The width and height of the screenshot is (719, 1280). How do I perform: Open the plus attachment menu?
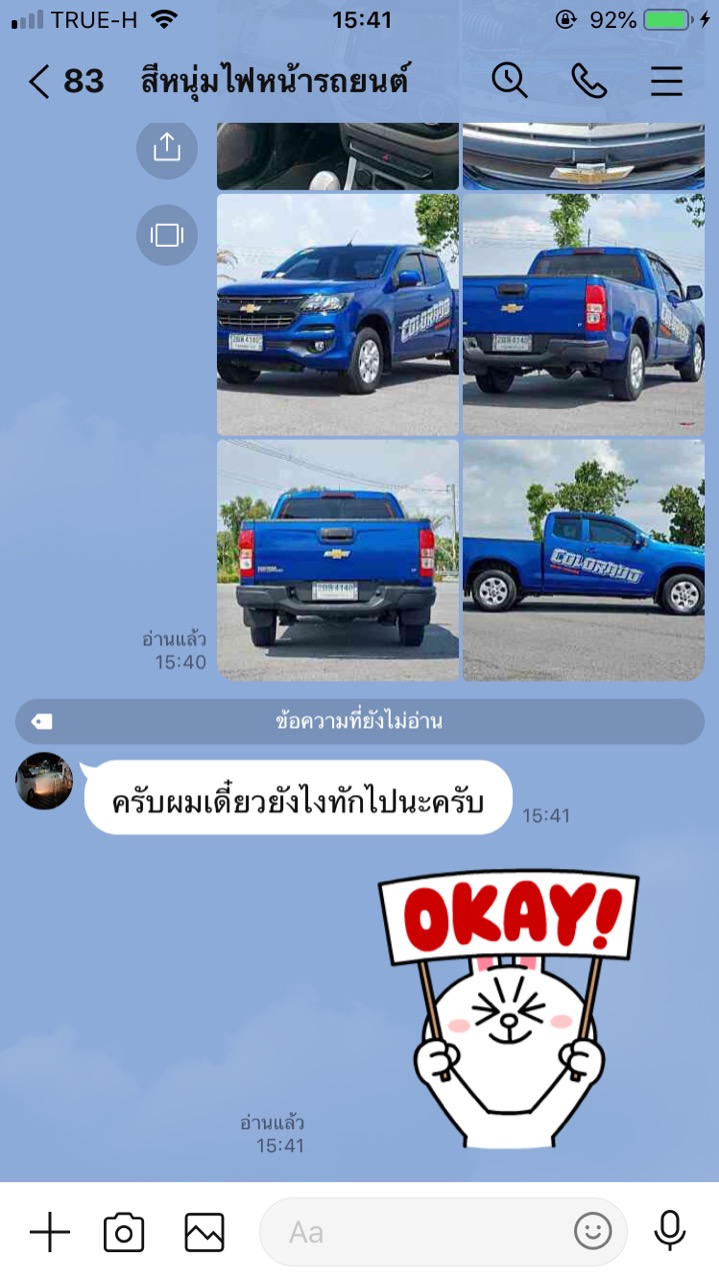[49, 1232]
